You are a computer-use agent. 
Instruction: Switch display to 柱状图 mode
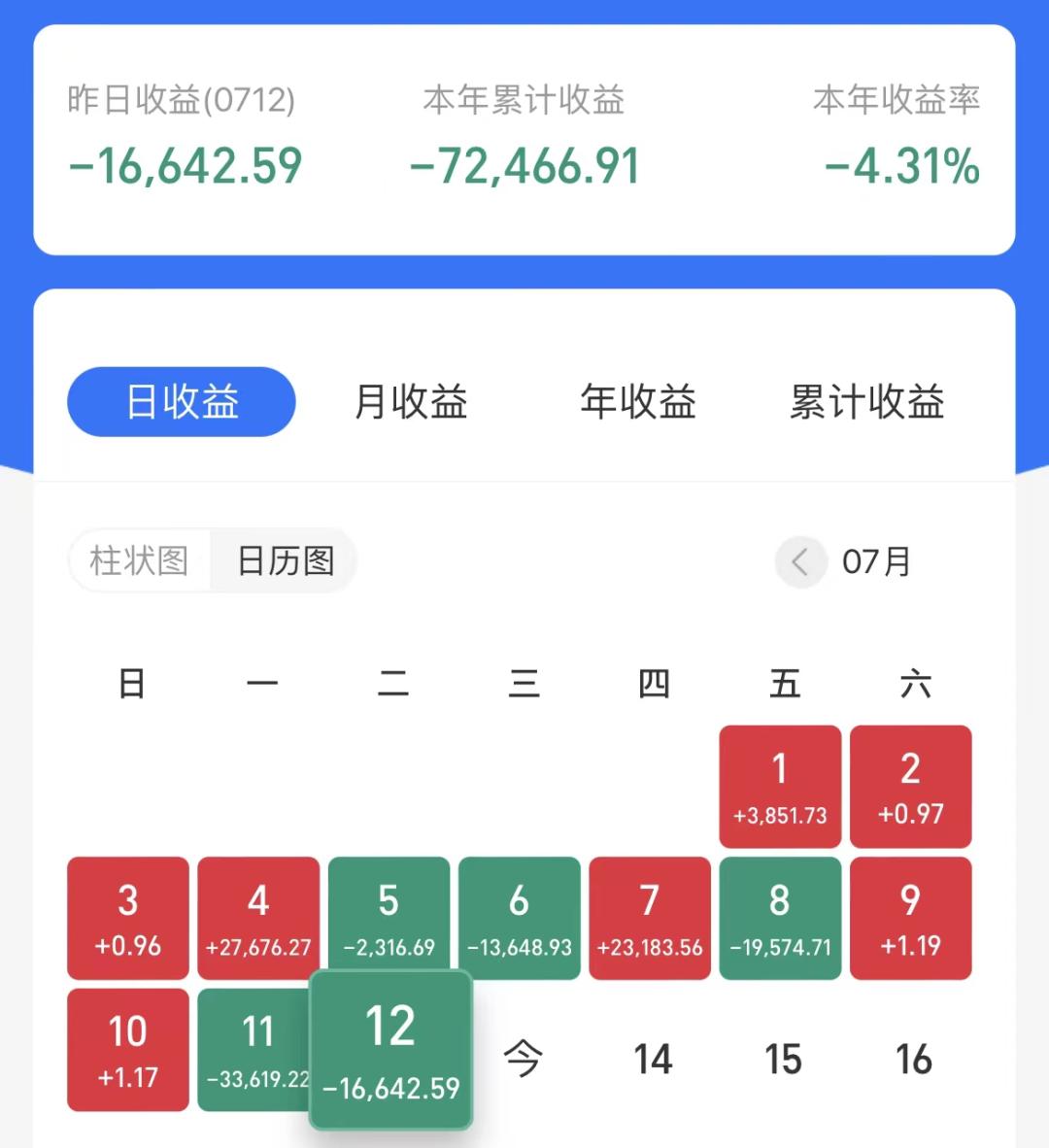(x=139, y=560)
